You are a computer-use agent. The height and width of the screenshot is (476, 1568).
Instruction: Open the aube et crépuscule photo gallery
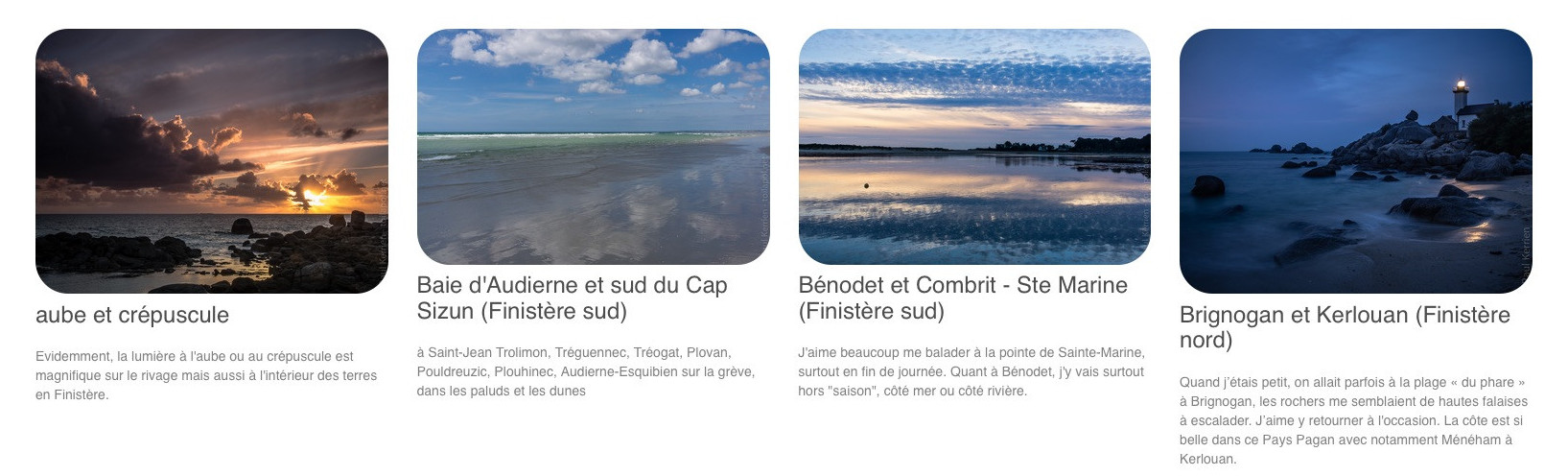point(211,161)
